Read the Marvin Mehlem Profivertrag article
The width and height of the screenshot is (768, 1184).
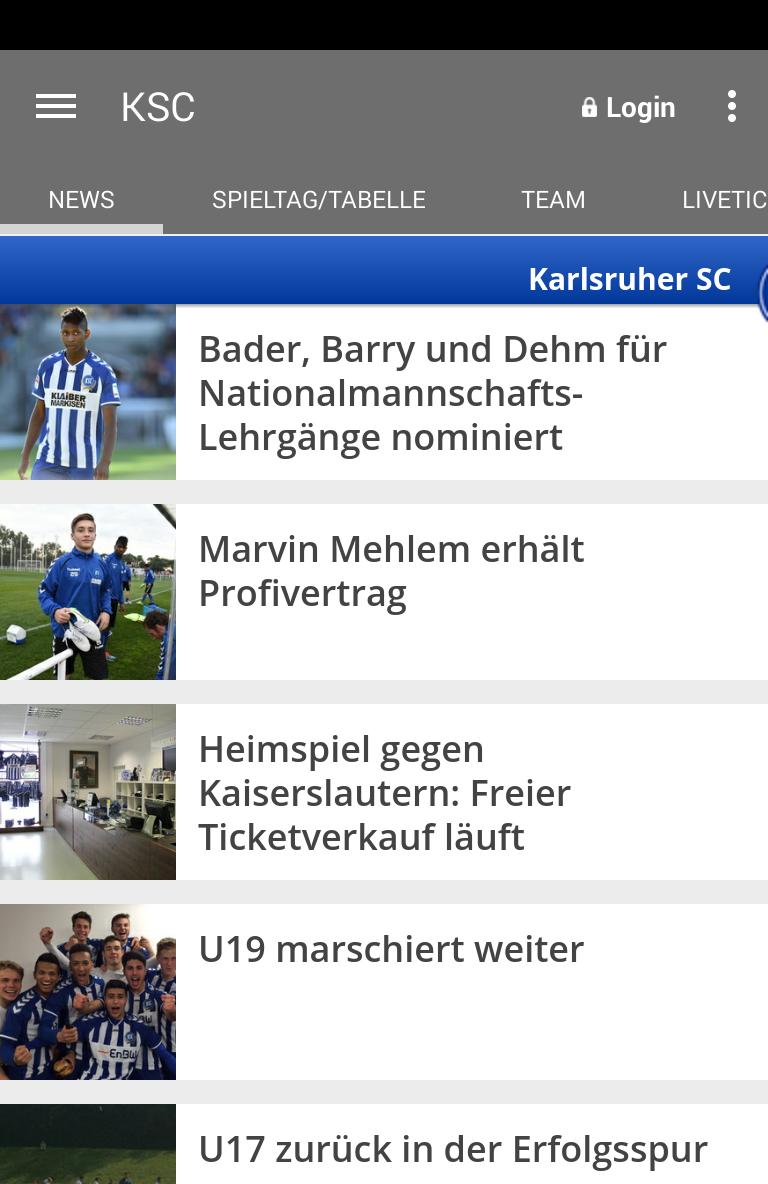(392, 571)
